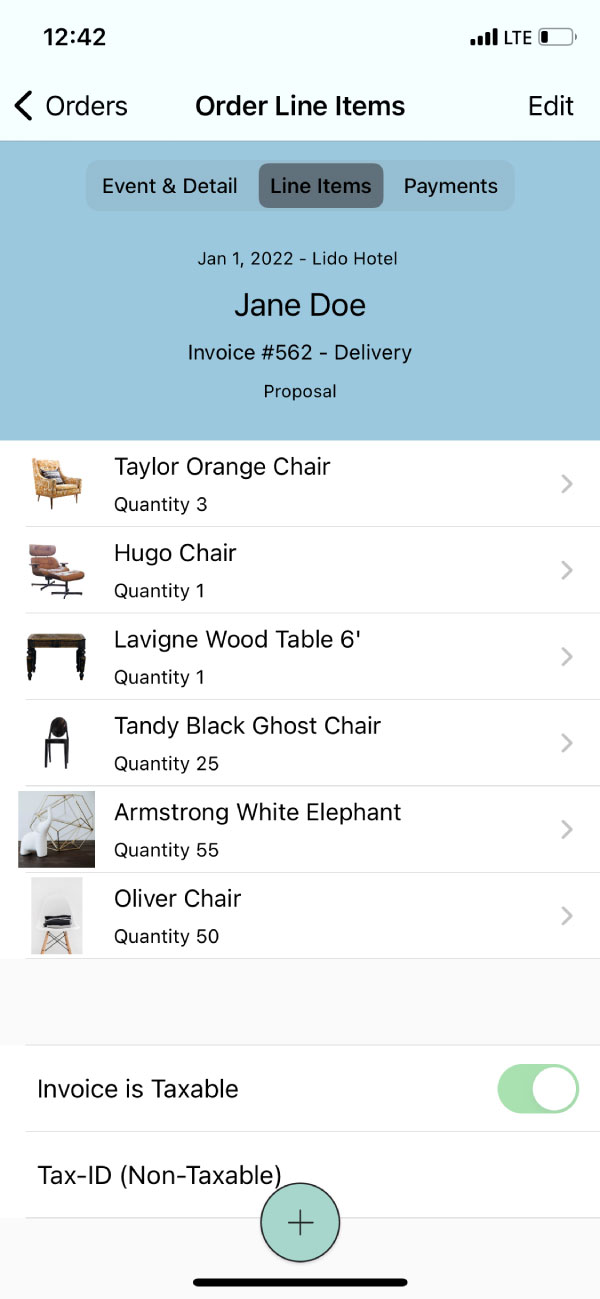Open the Hugo Chair line item
Image resolution: width=600 pixels, height=1299 pixels.
[300, 570]
